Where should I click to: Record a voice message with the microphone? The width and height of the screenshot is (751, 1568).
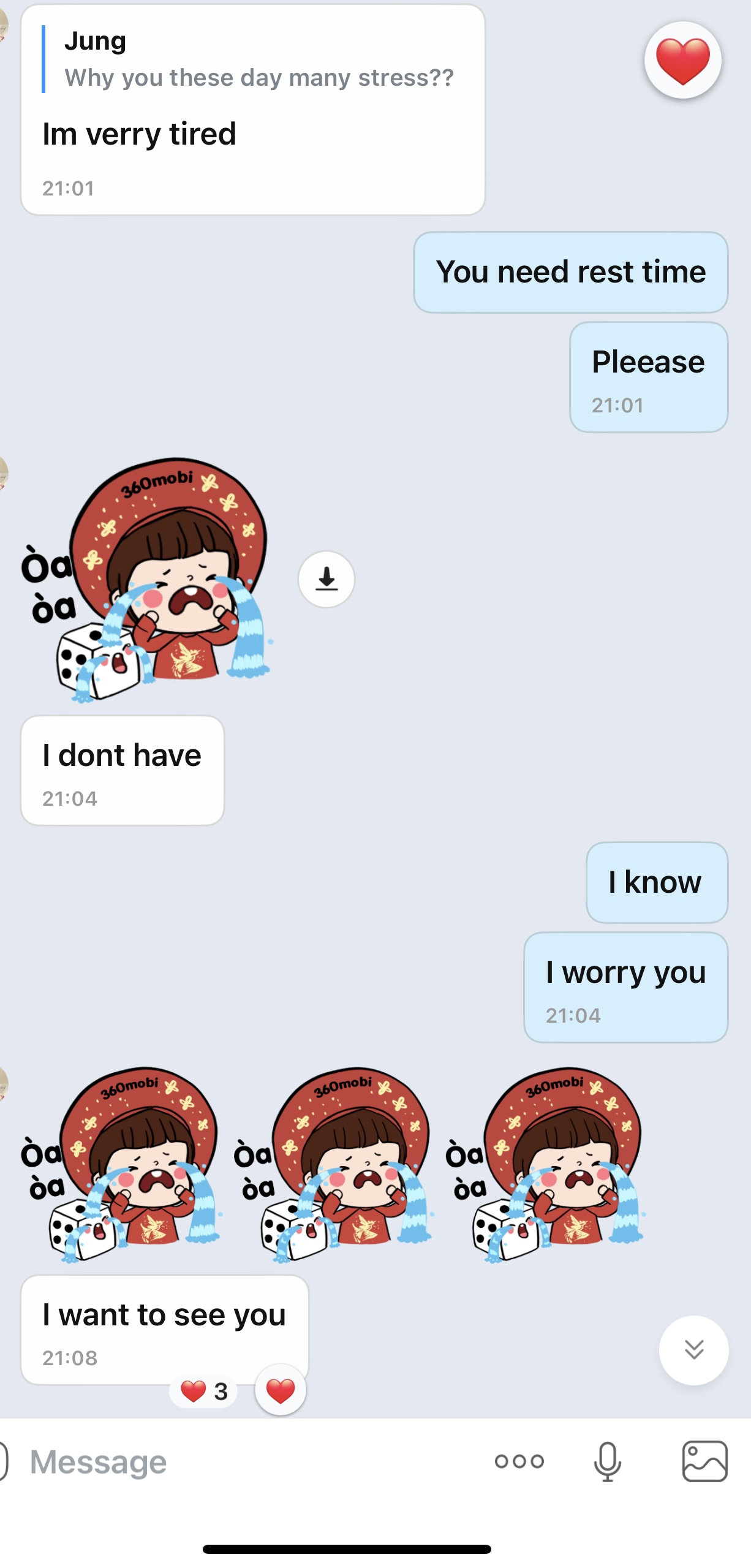607,1461
